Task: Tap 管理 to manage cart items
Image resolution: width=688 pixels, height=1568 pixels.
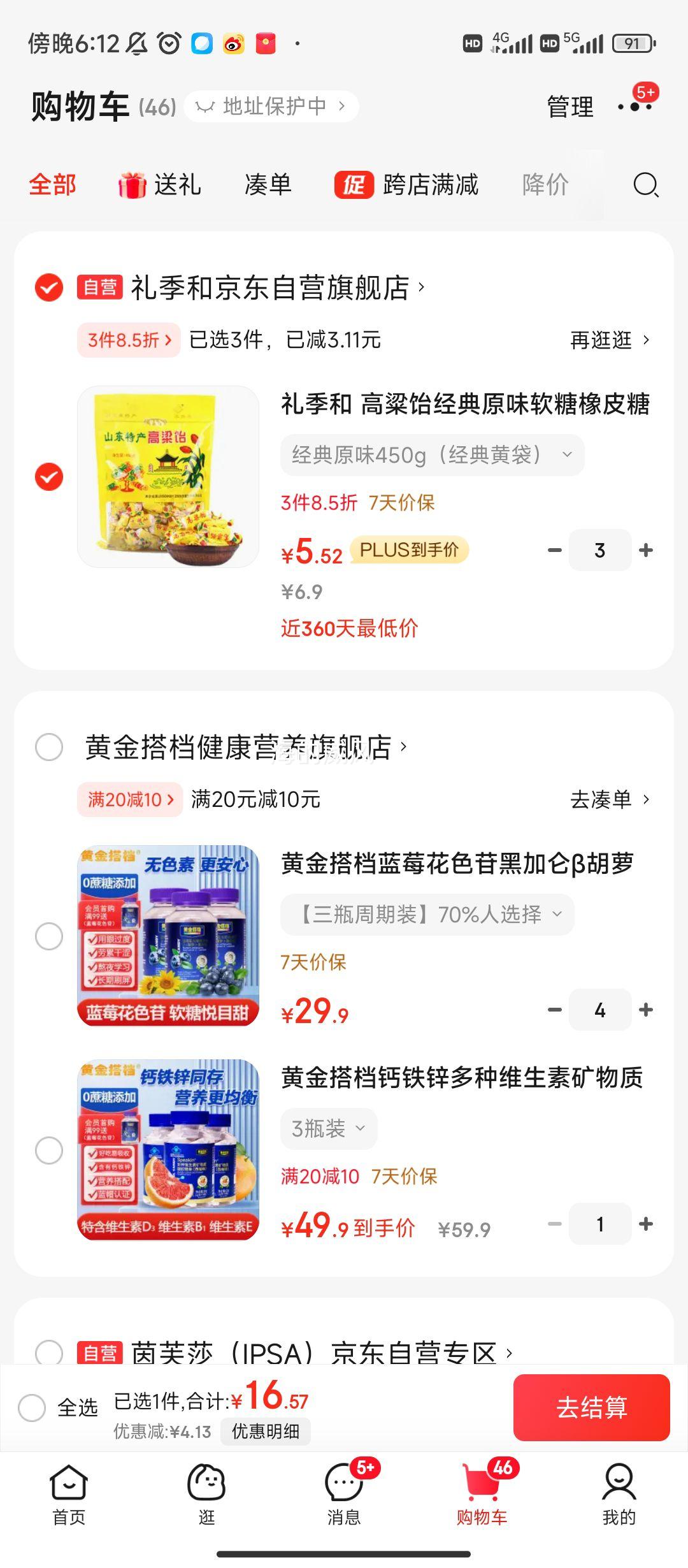Action: point(570,106)
